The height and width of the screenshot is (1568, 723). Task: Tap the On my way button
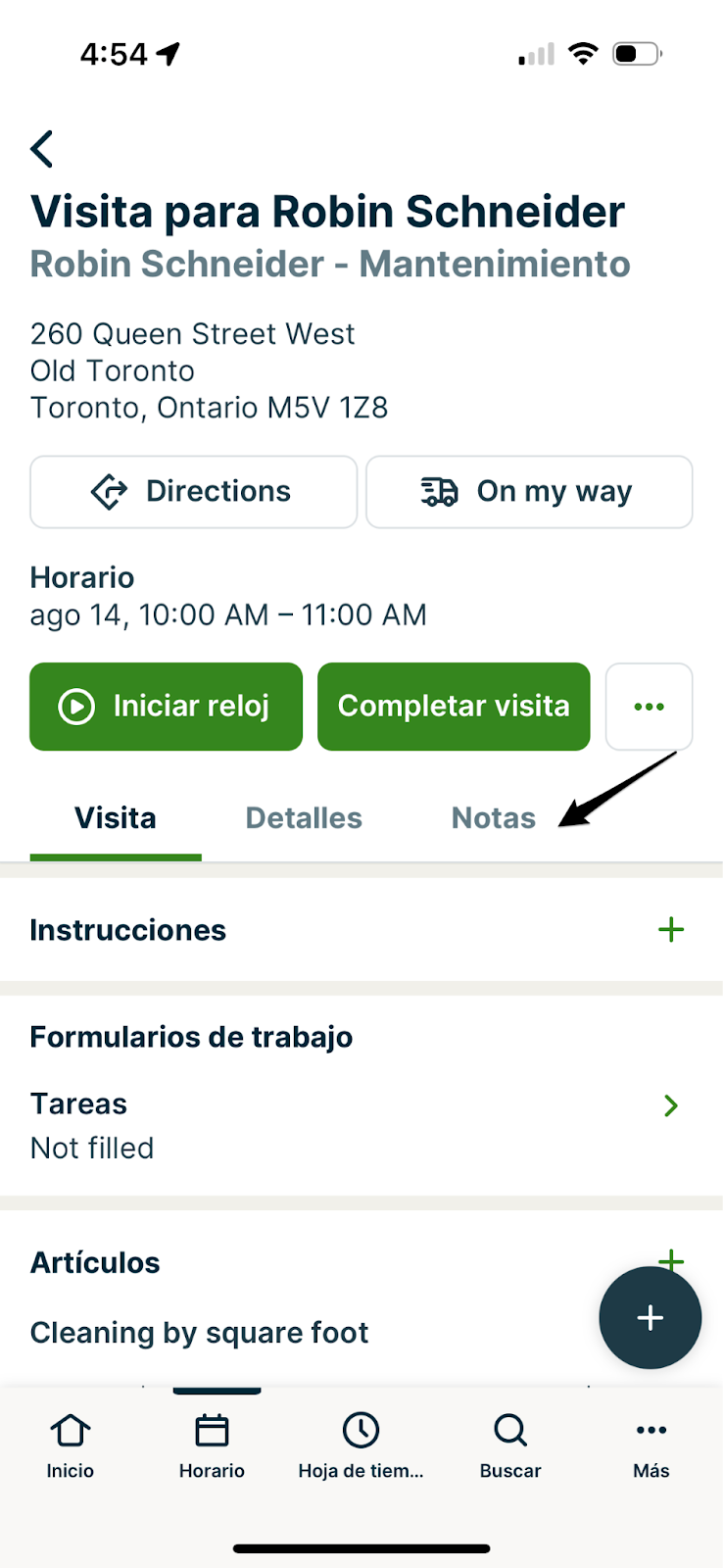(529, 492)
